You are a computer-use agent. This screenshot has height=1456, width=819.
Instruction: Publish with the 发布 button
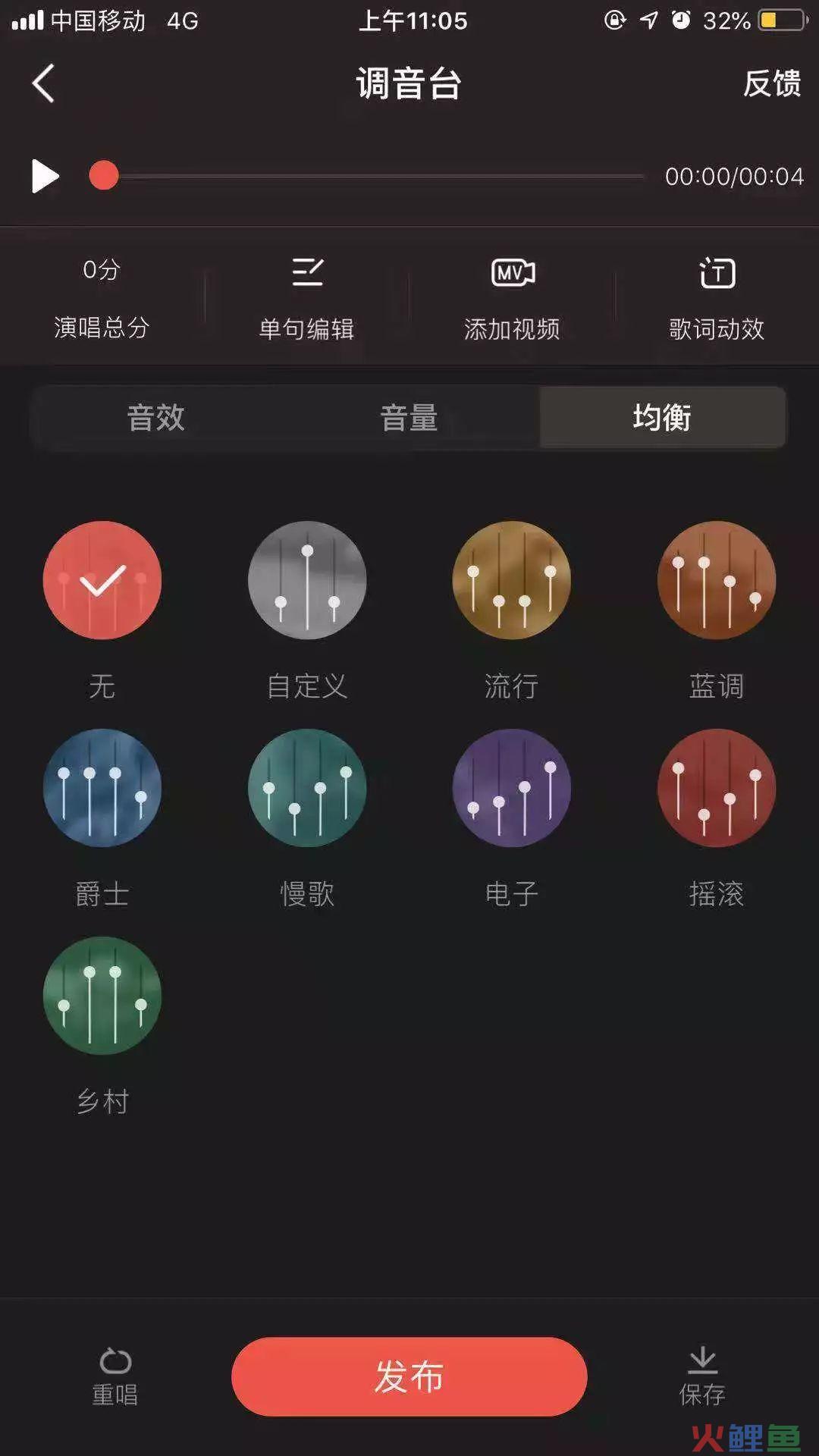pos(409,1376)
